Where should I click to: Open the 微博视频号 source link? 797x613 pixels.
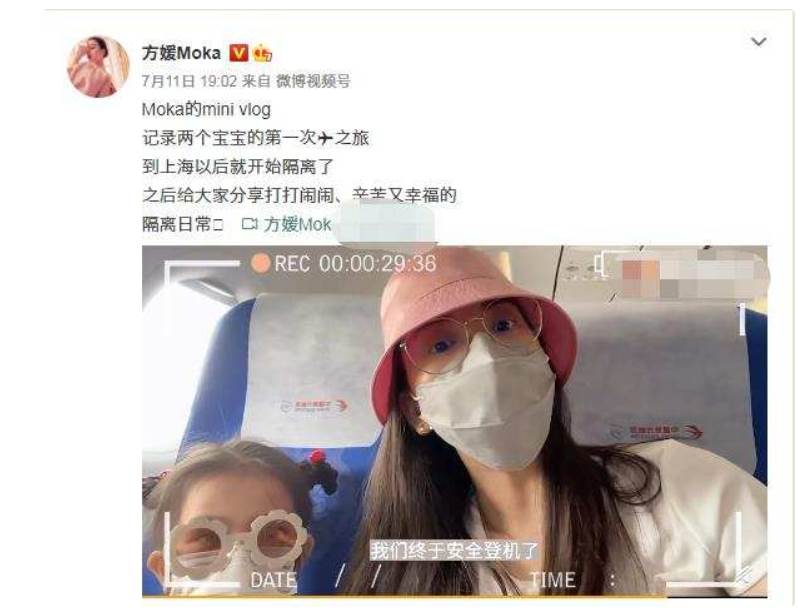pos(313,81)
